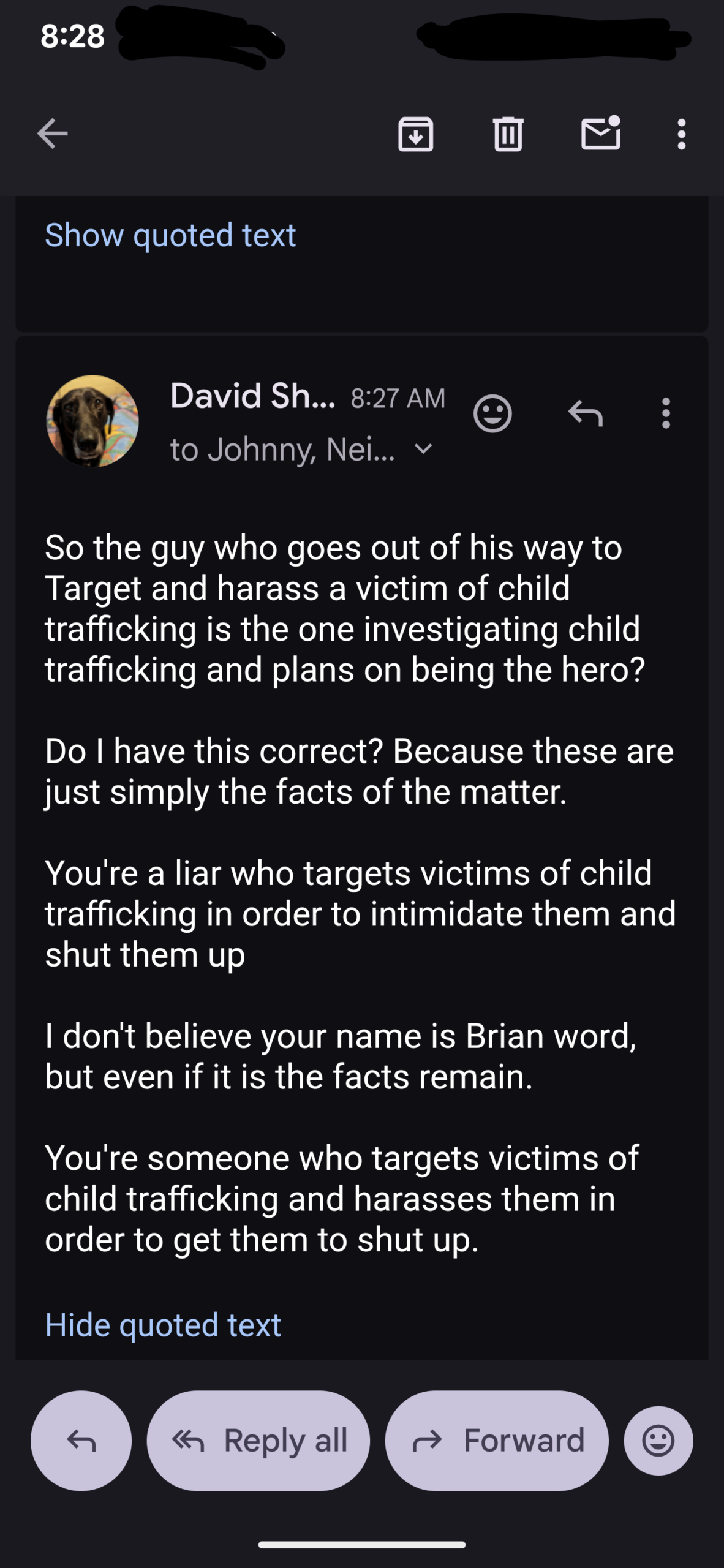Tap the reply button at the bottom
Viewport: 724px width, 1568px height.
point(81,1441)
